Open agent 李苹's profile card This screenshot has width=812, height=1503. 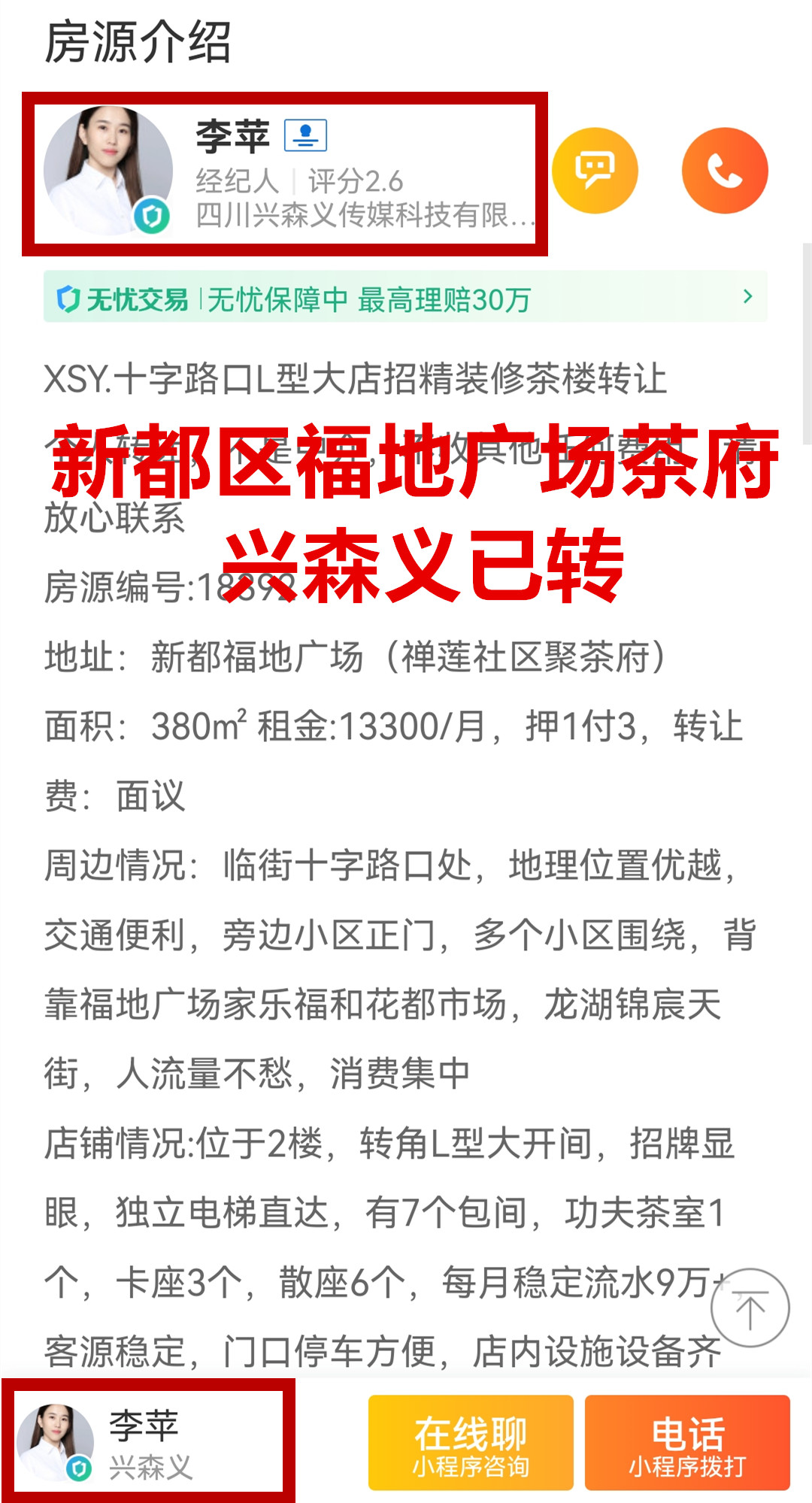tap(286, 174)
